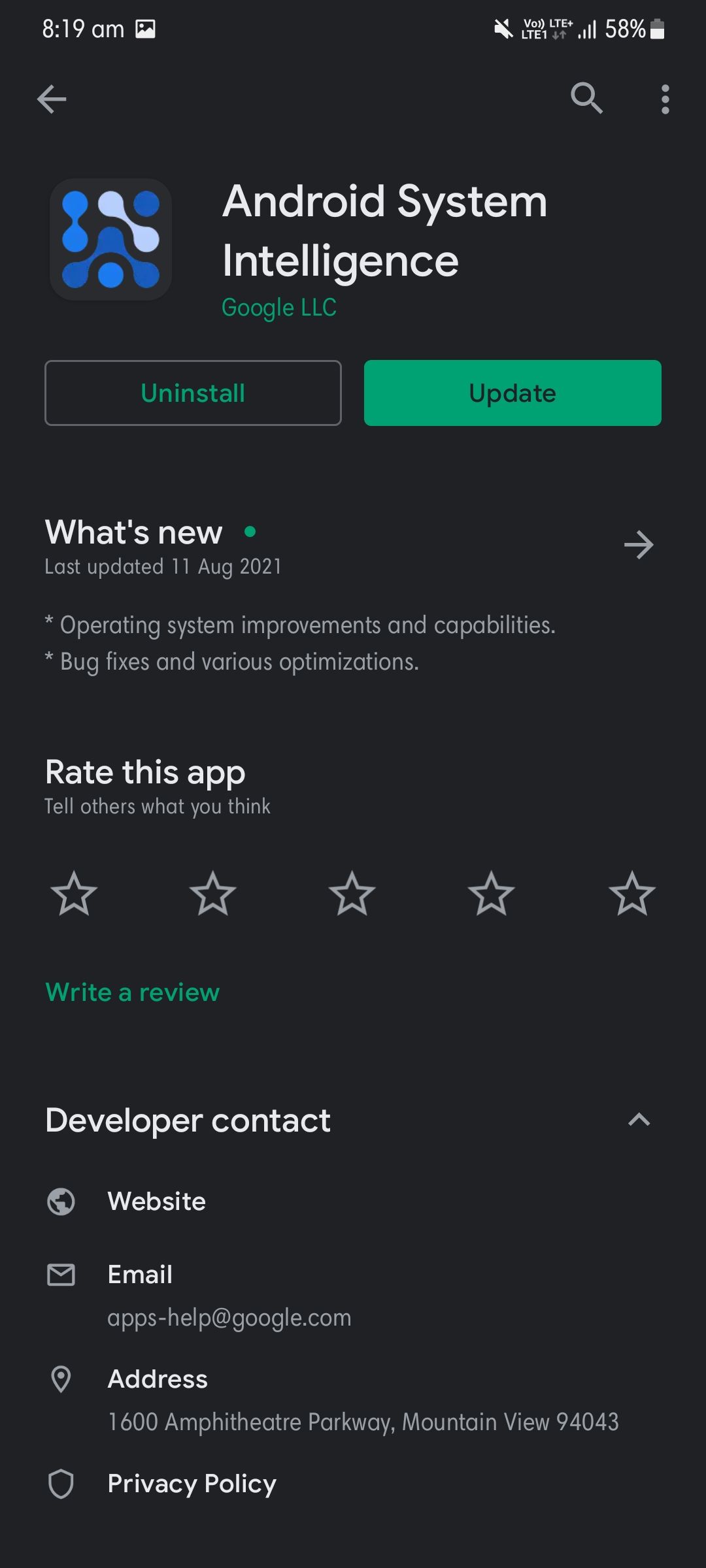The width and height of the screenshot is (706, 1568).
Task: Open What's new details arrow
Action: click(x=638, y=545)
